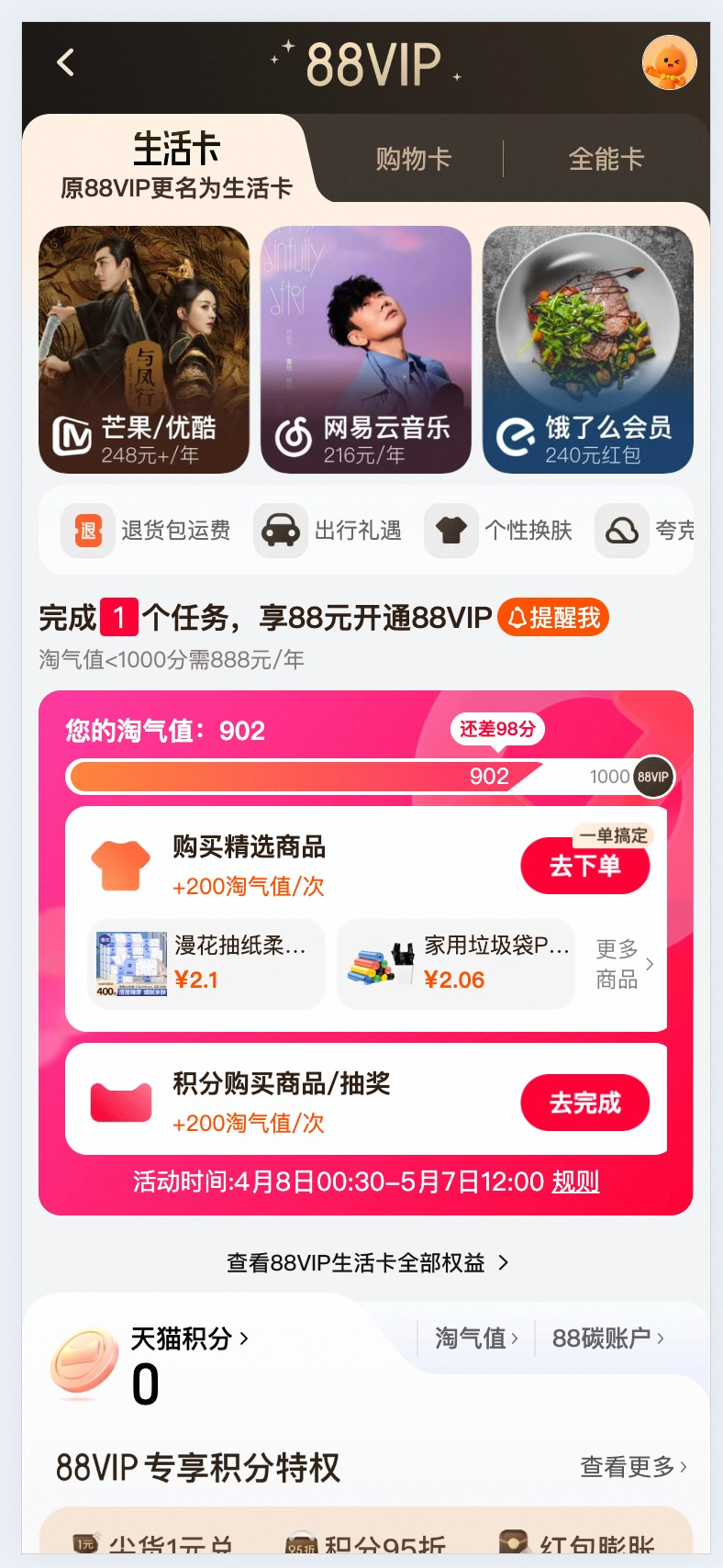
Task: Tap the back arrow at top left
Action: point(64,62)
